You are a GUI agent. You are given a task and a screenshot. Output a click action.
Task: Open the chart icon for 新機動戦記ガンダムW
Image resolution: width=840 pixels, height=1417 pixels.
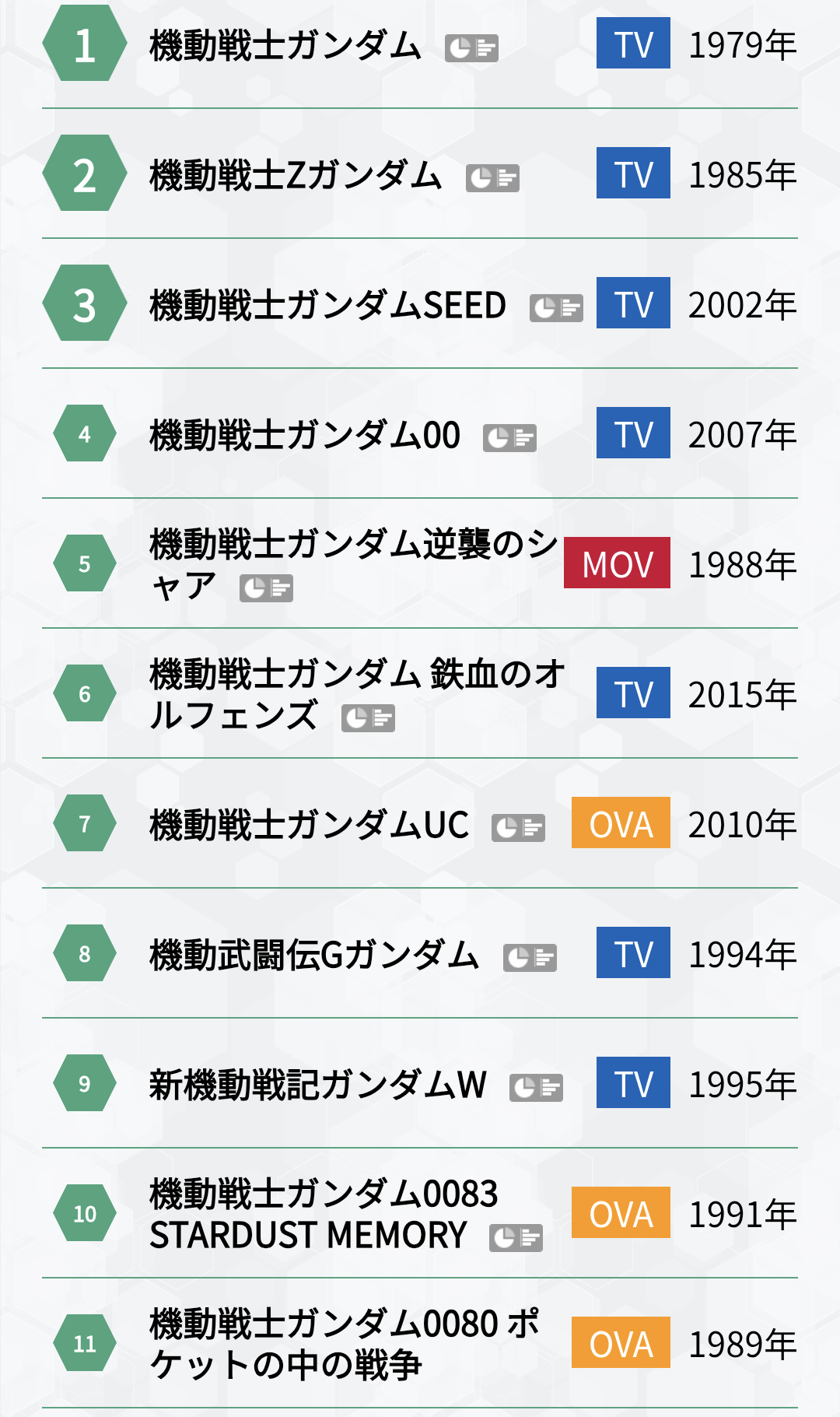[x=536, y=1088]
